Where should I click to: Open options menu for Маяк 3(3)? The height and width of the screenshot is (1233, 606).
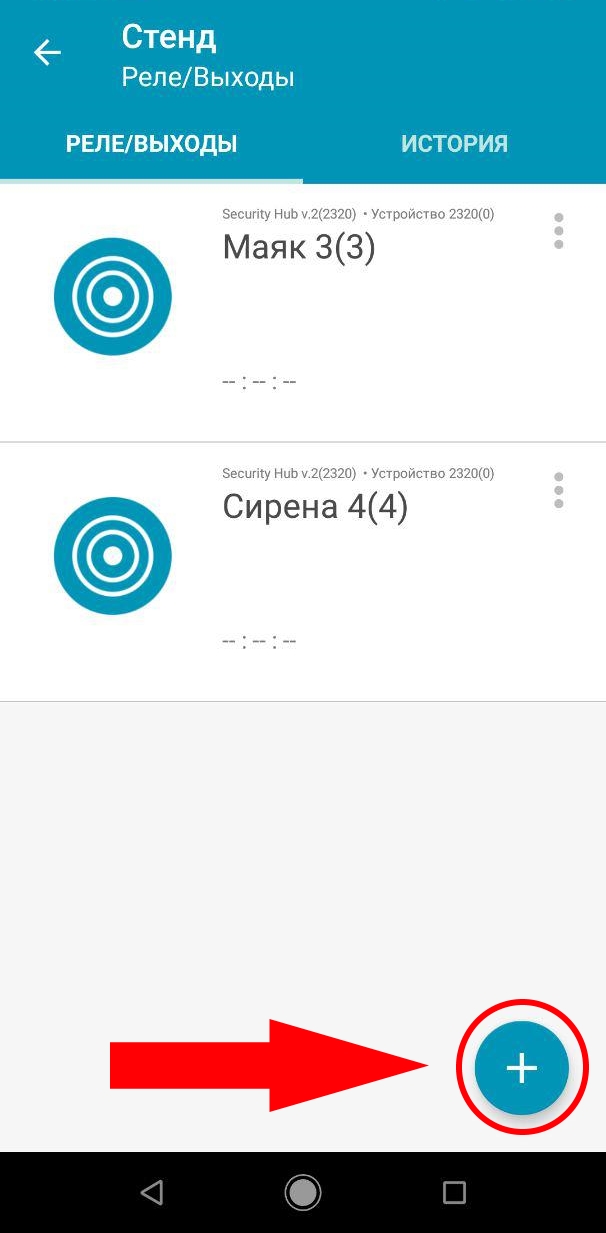558,231
